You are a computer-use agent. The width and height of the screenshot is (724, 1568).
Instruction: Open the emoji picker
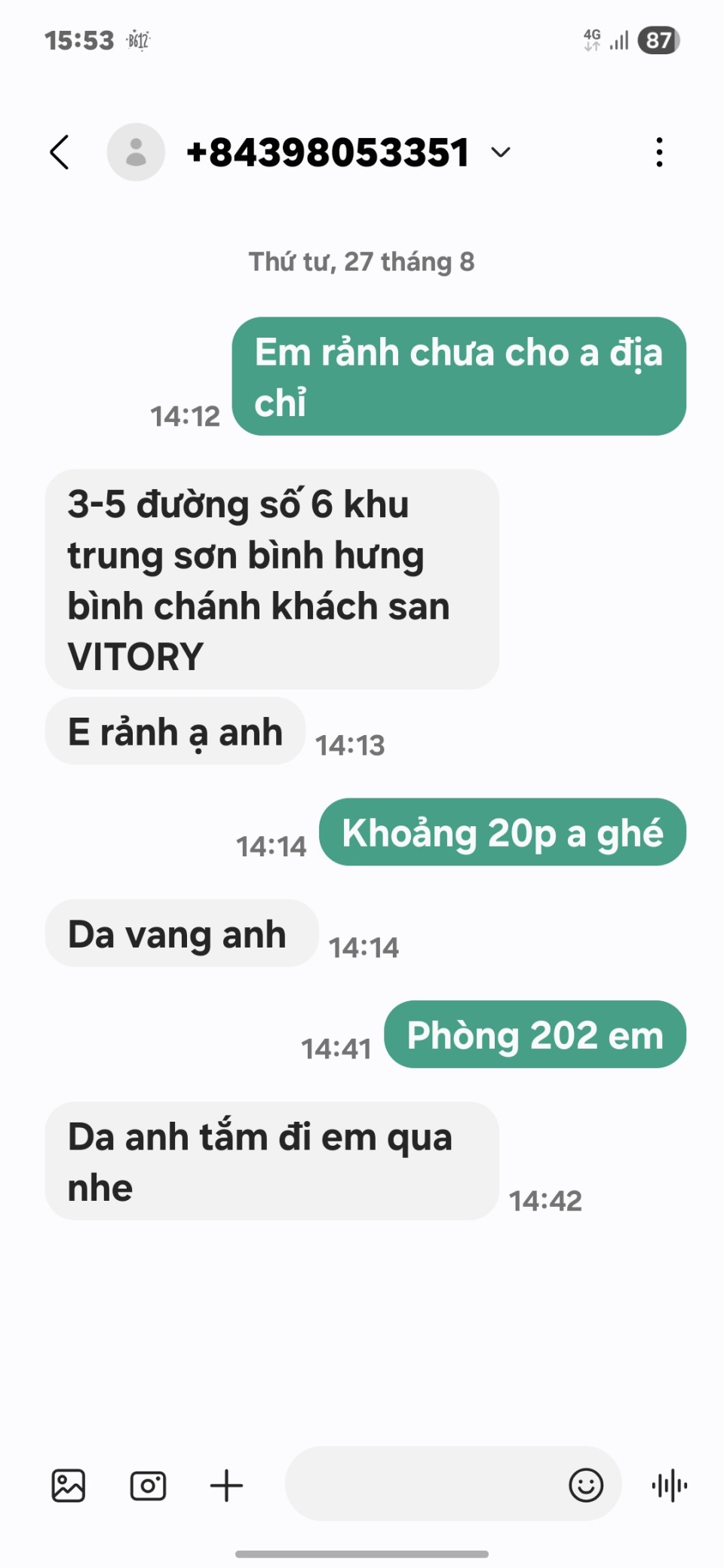[586, 1485]
